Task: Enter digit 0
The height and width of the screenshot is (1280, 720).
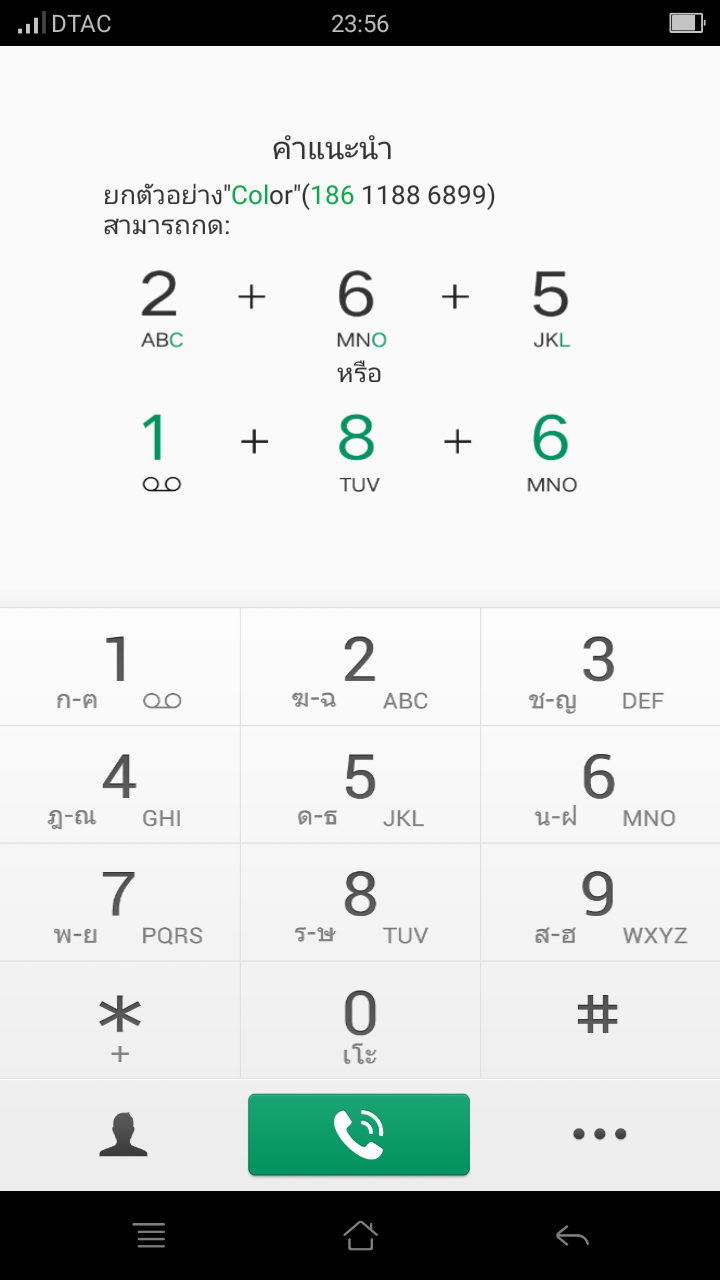Action: pos(360,1021)
